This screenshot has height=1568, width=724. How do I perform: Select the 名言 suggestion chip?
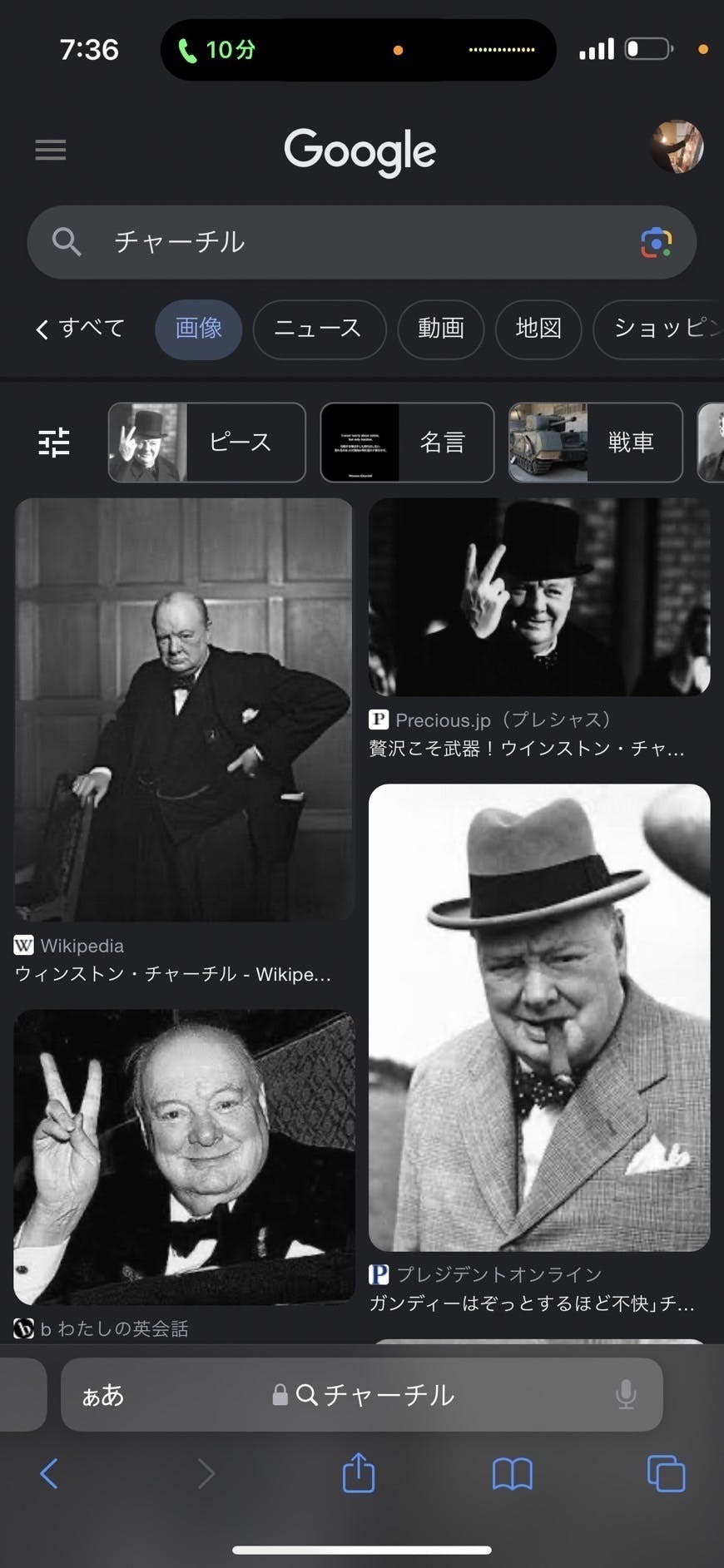click(407, 443)
